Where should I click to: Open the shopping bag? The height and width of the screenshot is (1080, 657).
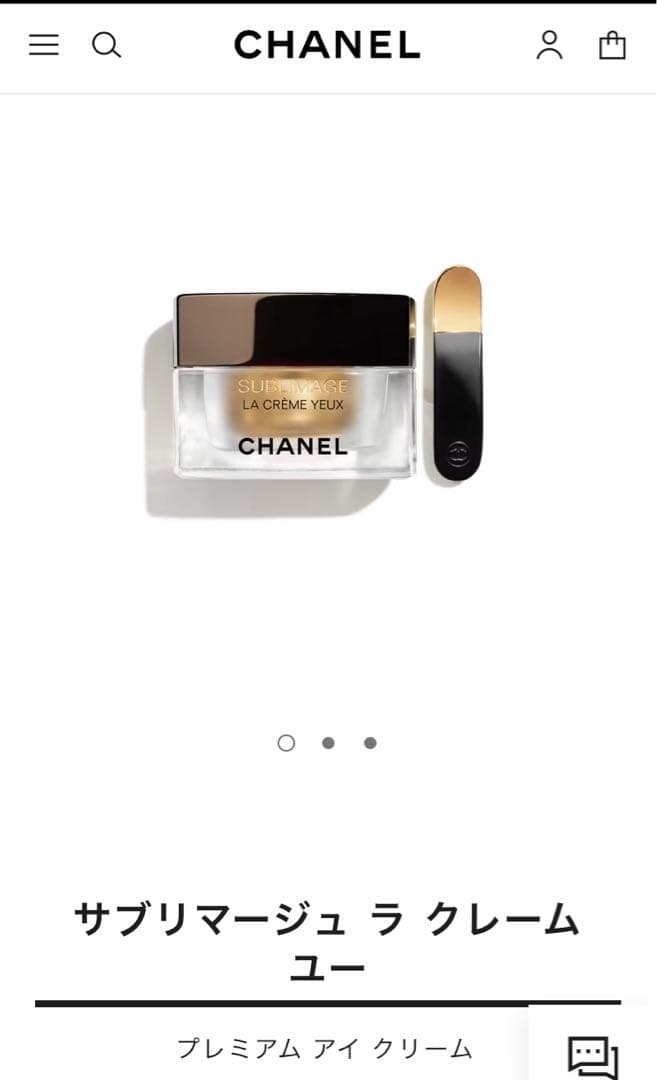(612, 45)
